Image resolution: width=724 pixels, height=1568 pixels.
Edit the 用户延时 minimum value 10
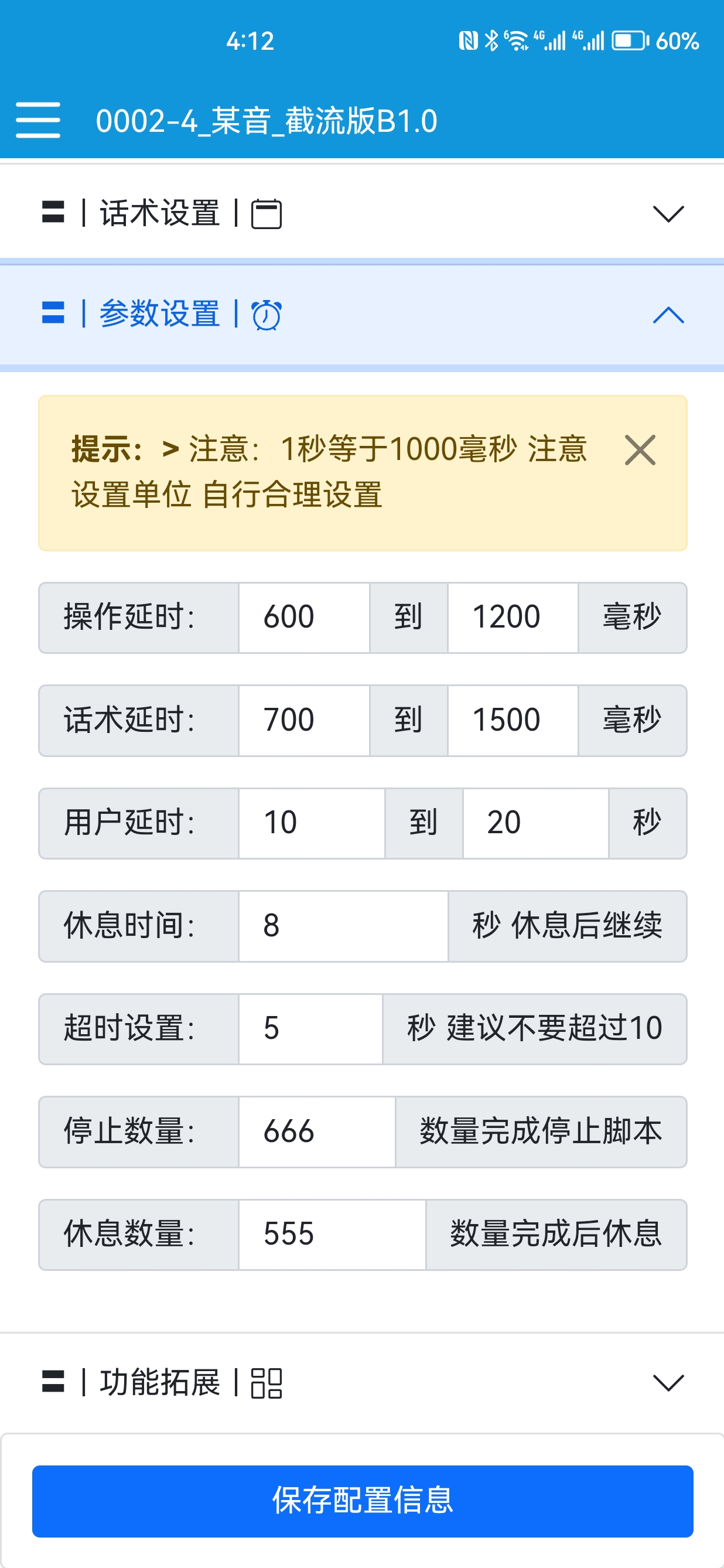click(312, 823)
